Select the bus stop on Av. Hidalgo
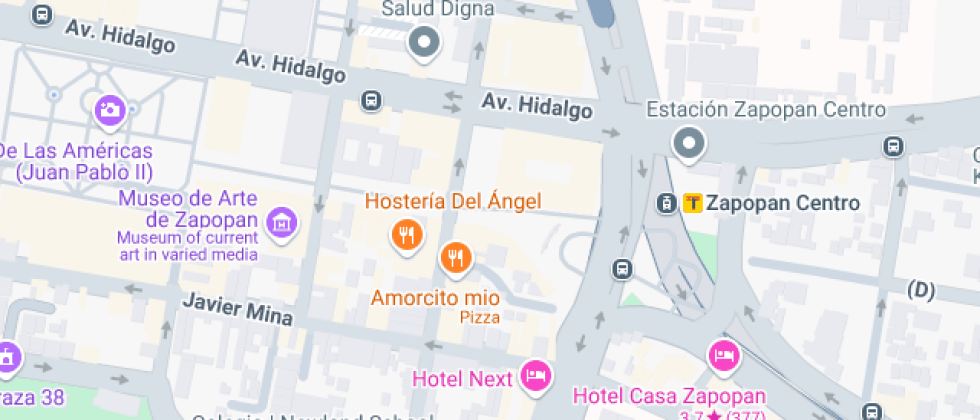Screen dimensions: 980x420 pos(371,100)
